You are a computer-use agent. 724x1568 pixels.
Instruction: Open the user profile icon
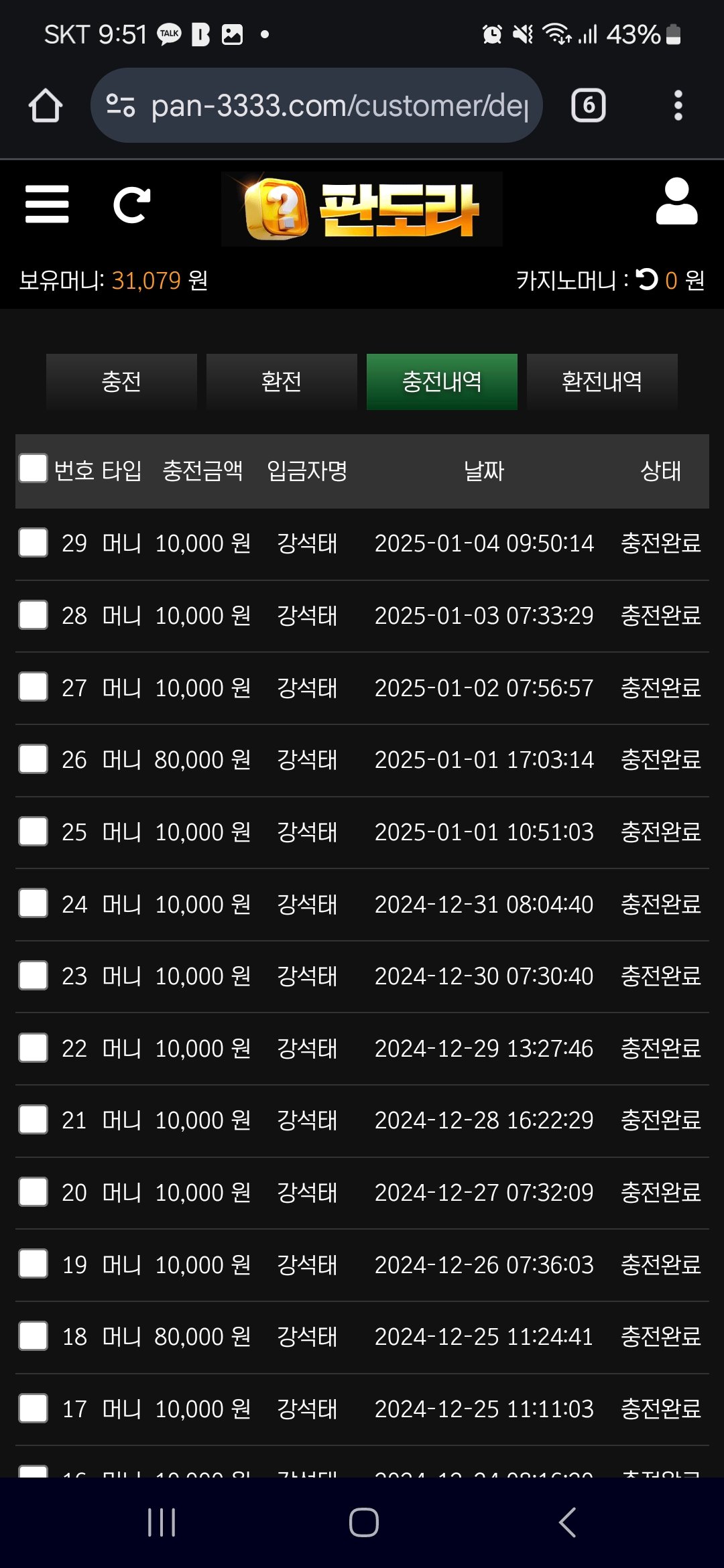pyautogui.click(x=676, y=202)
